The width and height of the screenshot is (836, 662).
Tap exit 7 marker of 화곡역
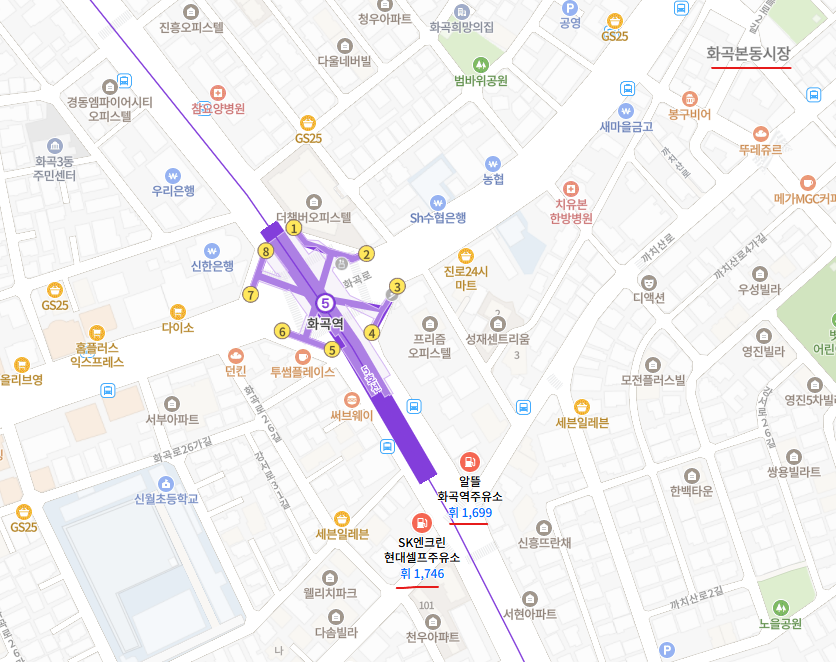click(250, 294)
